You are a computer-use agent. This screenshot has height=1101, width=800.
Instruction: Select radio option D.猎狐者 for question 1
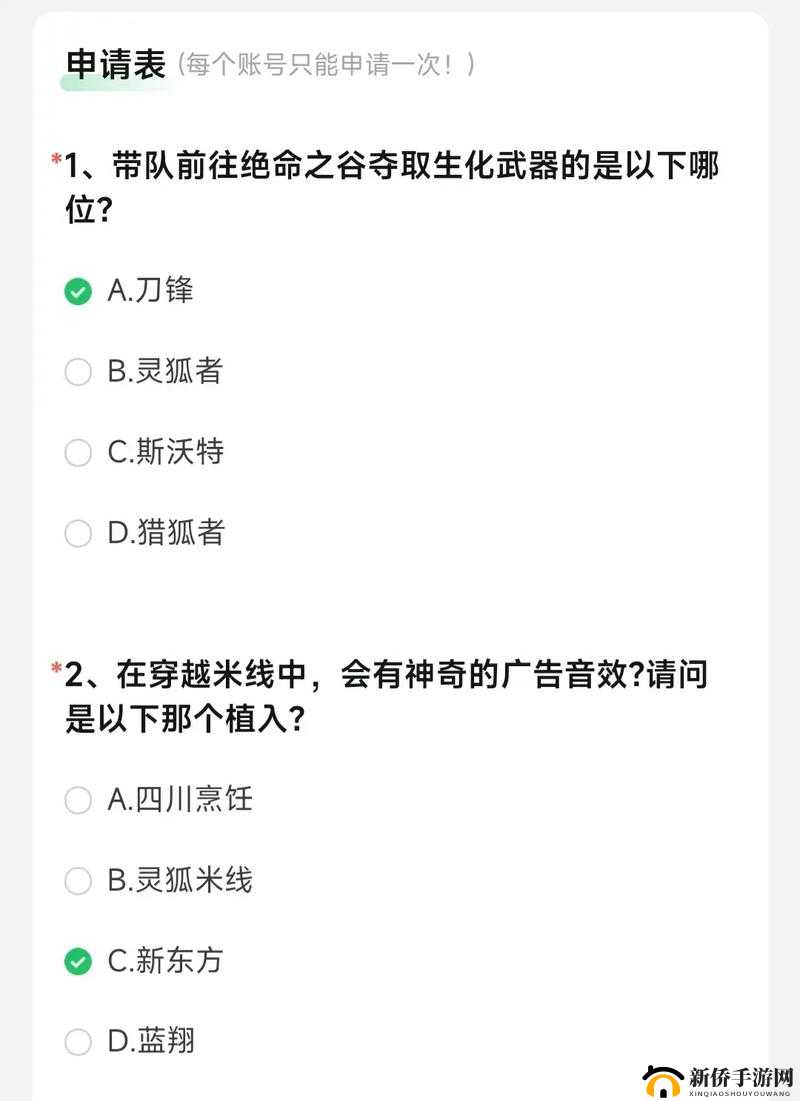[x=78, y=533]
